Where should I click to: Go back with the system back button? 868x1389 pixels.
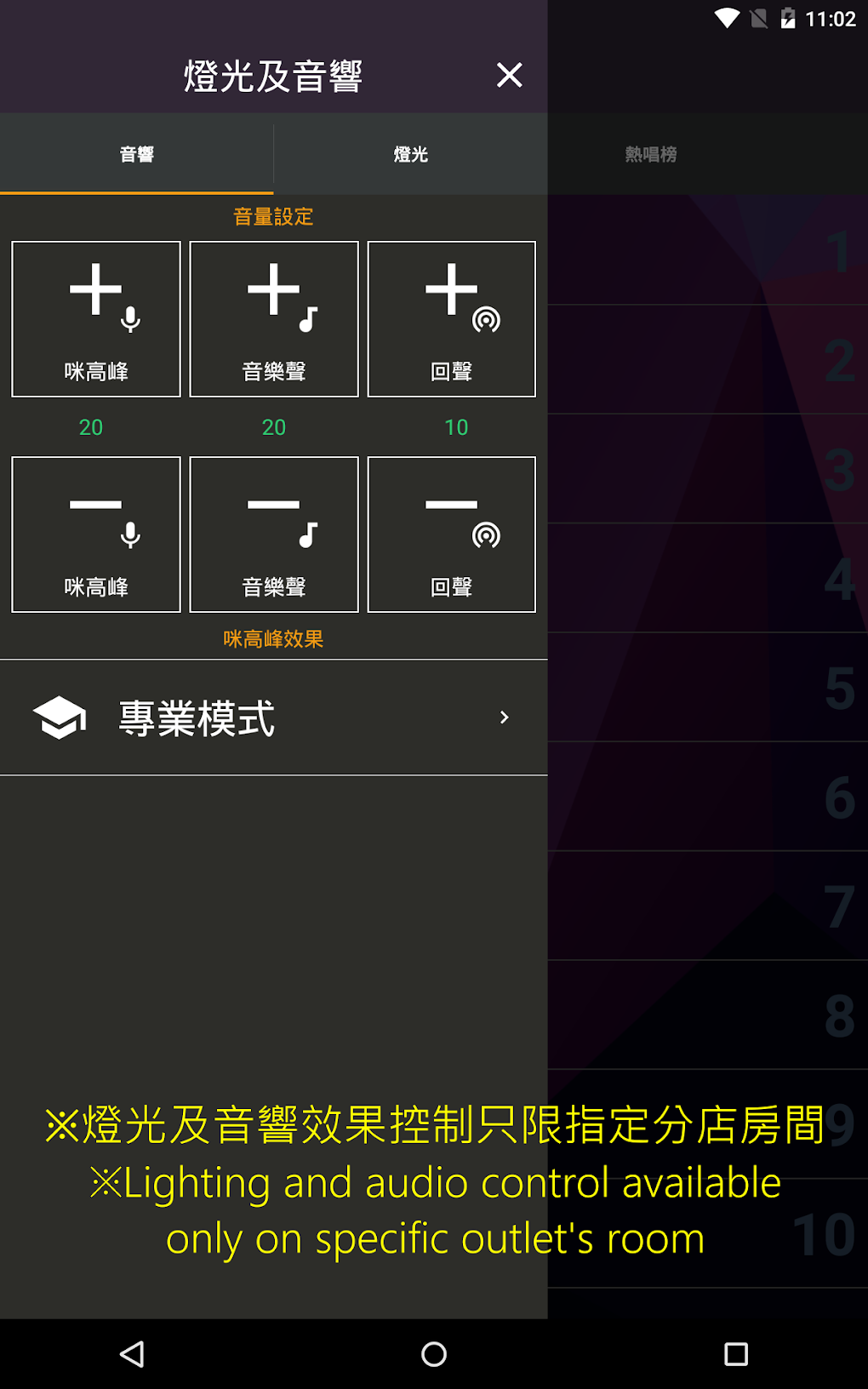point(132,1354)
